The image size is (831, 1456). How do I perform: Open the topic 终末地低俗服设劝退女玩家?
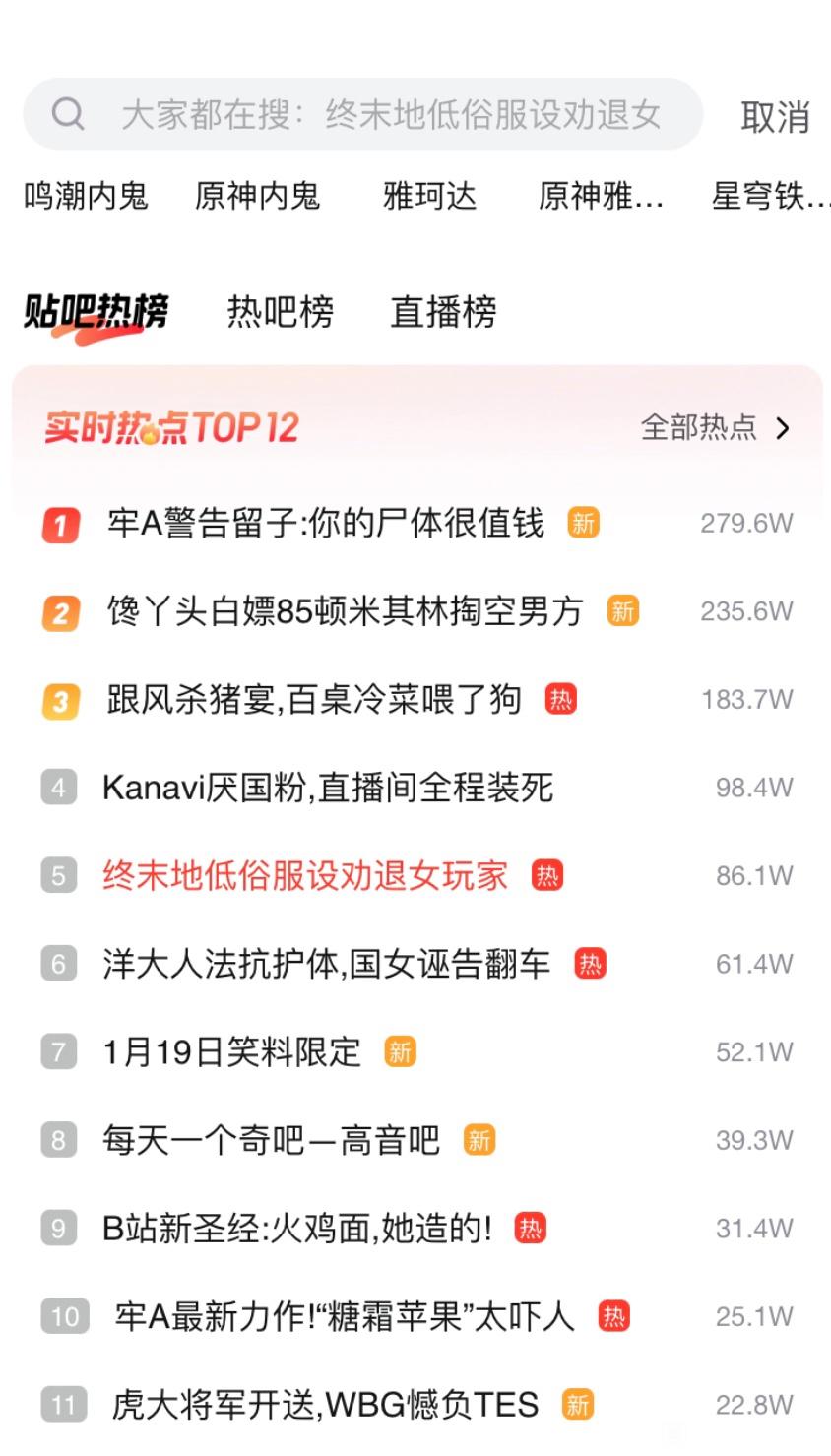coord(305,875)
